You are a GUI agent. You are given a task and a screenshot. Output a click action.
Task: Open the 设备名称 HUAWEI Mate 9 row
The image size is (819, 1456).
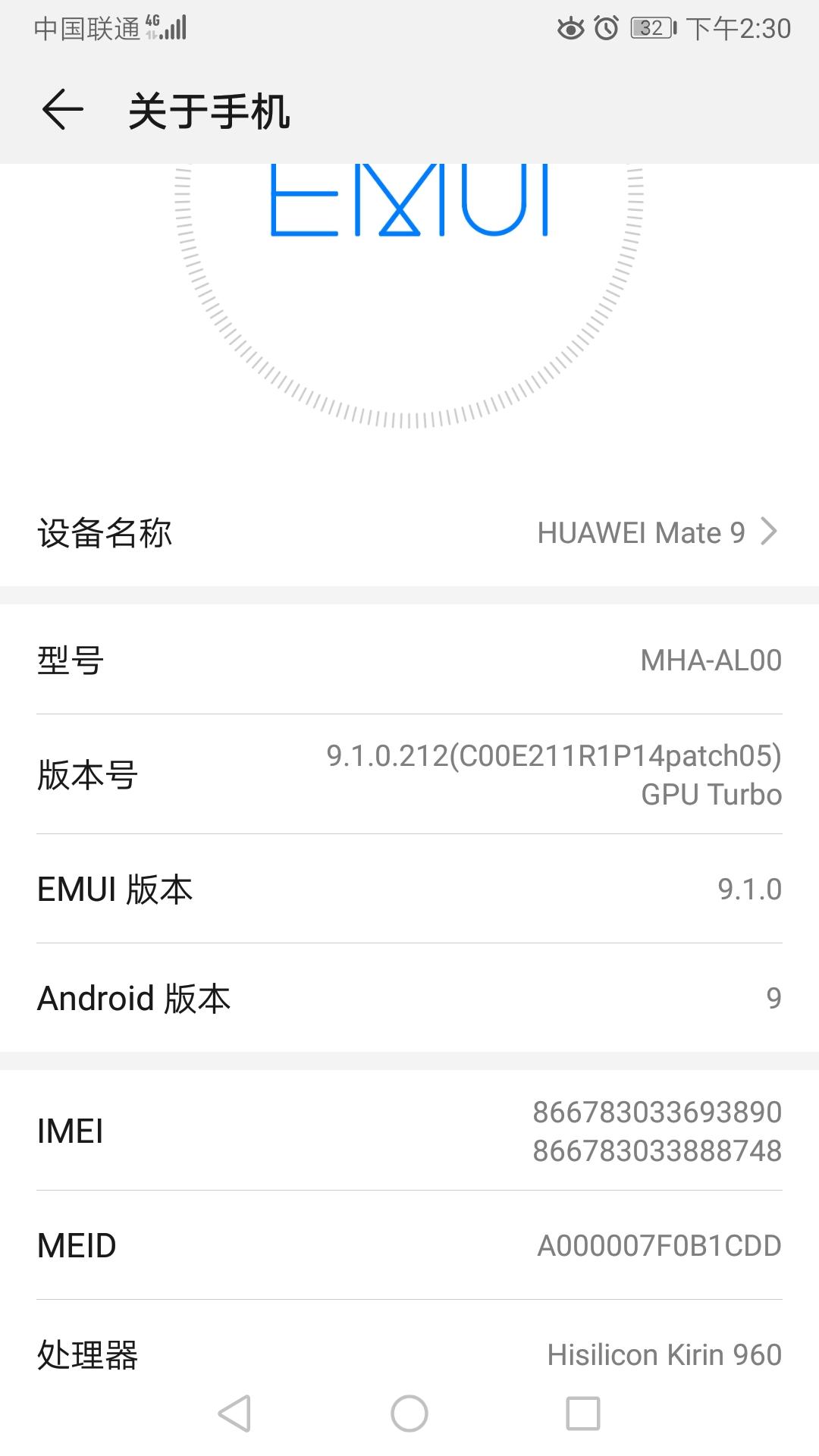click(x=409, y=532)
